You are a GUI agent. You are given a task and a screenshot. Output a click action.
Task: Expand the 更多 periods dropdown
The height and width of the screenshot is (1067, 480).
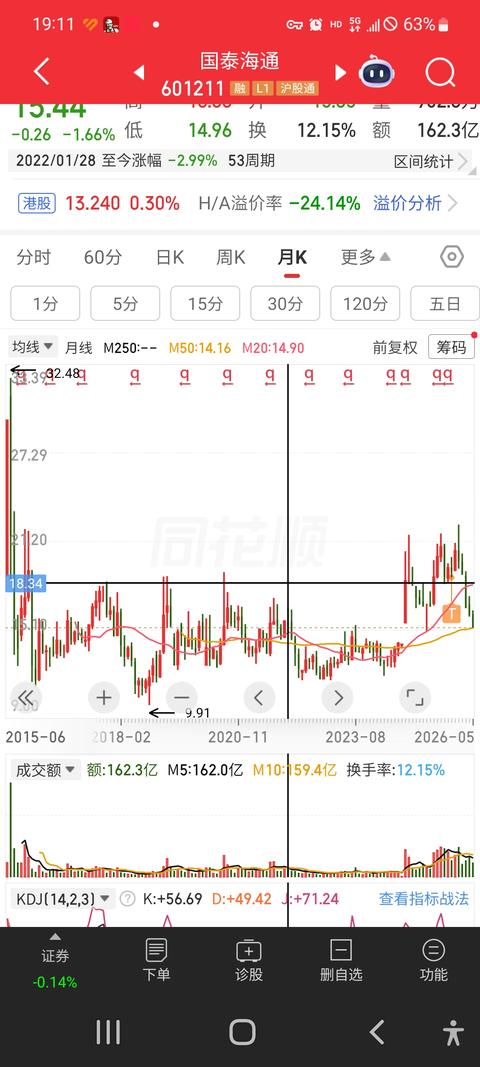pos(366,257)
